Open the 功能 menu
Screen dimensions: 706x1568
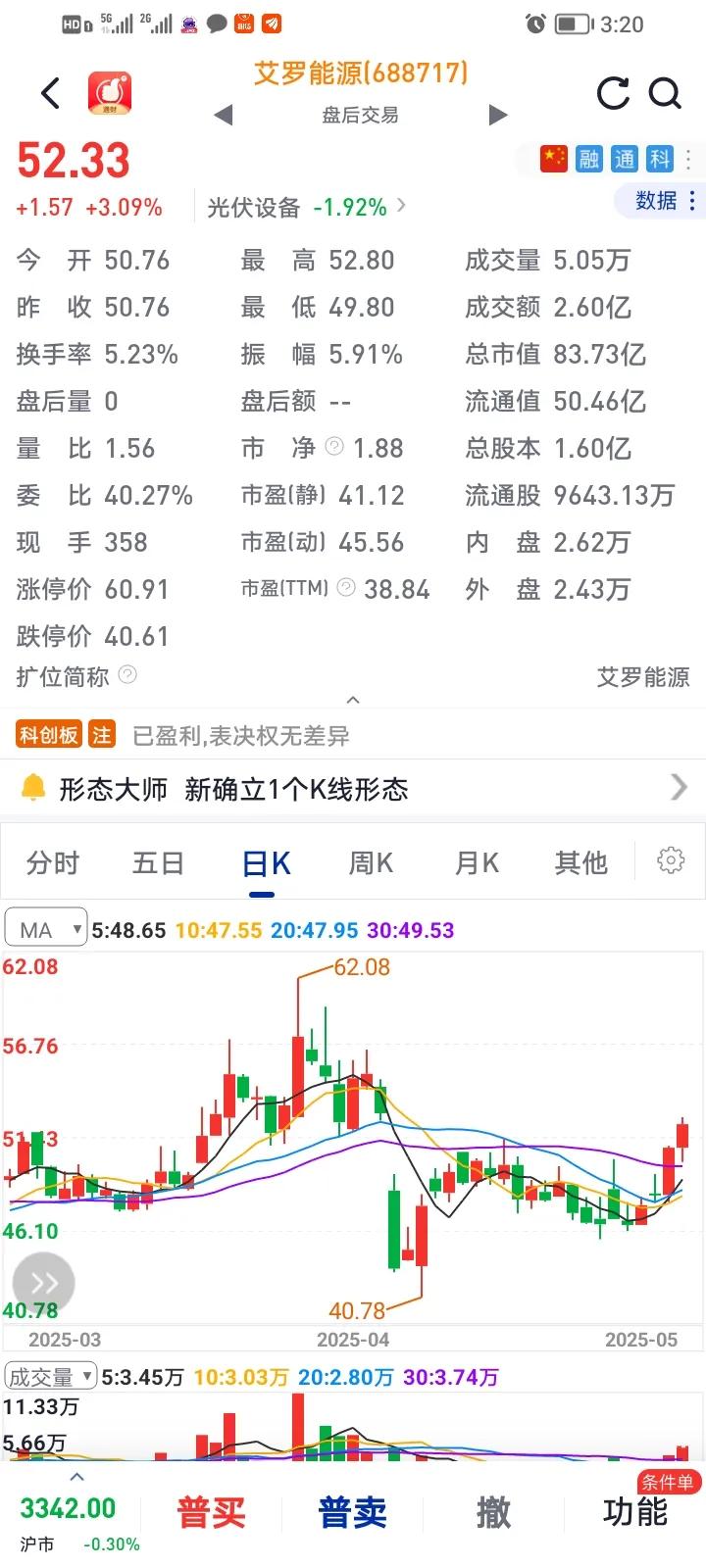pos(635,1512)
